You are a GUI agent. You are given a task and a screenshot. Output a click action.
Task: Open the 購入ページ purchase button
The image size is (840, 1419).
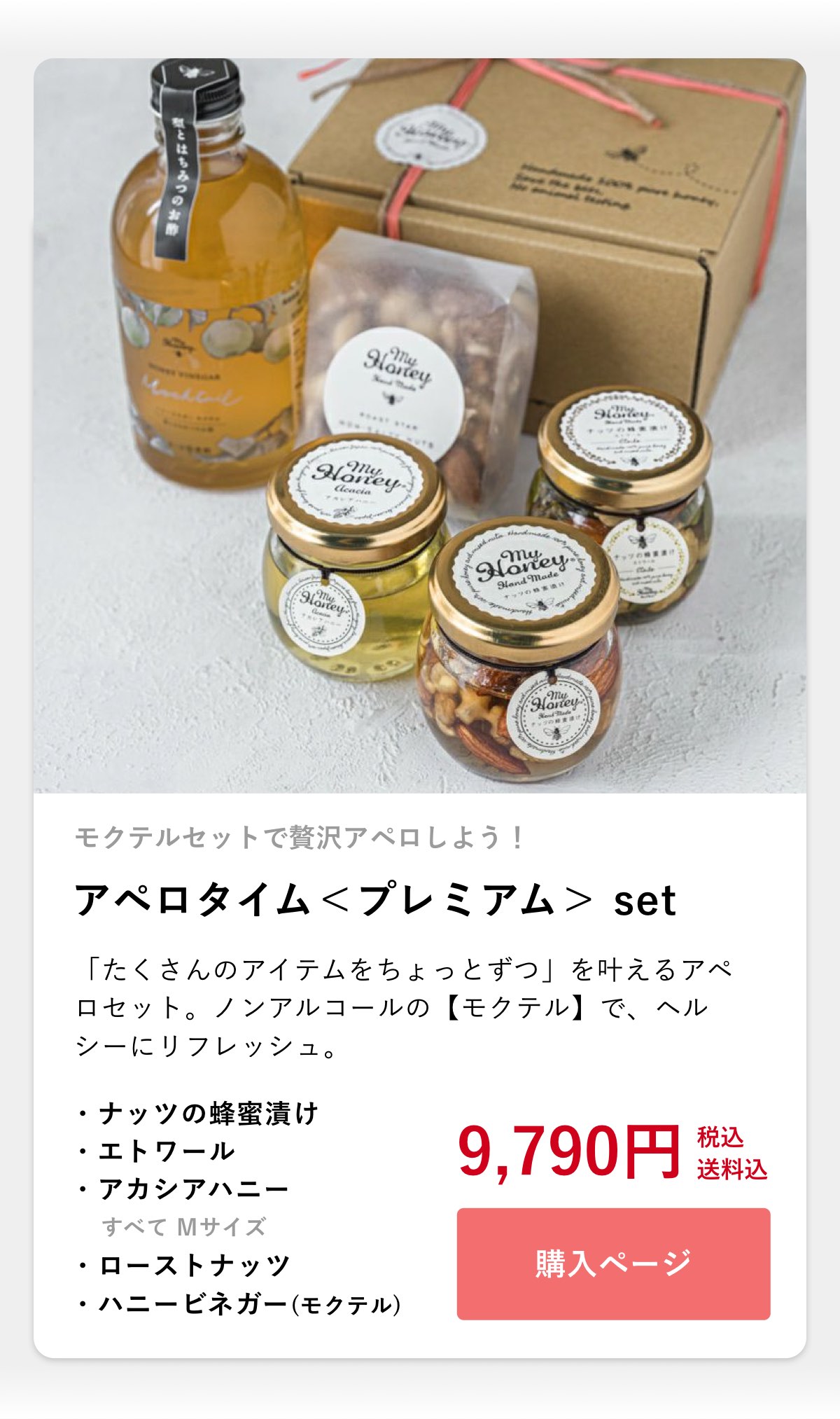click(x=613, y=1264)
